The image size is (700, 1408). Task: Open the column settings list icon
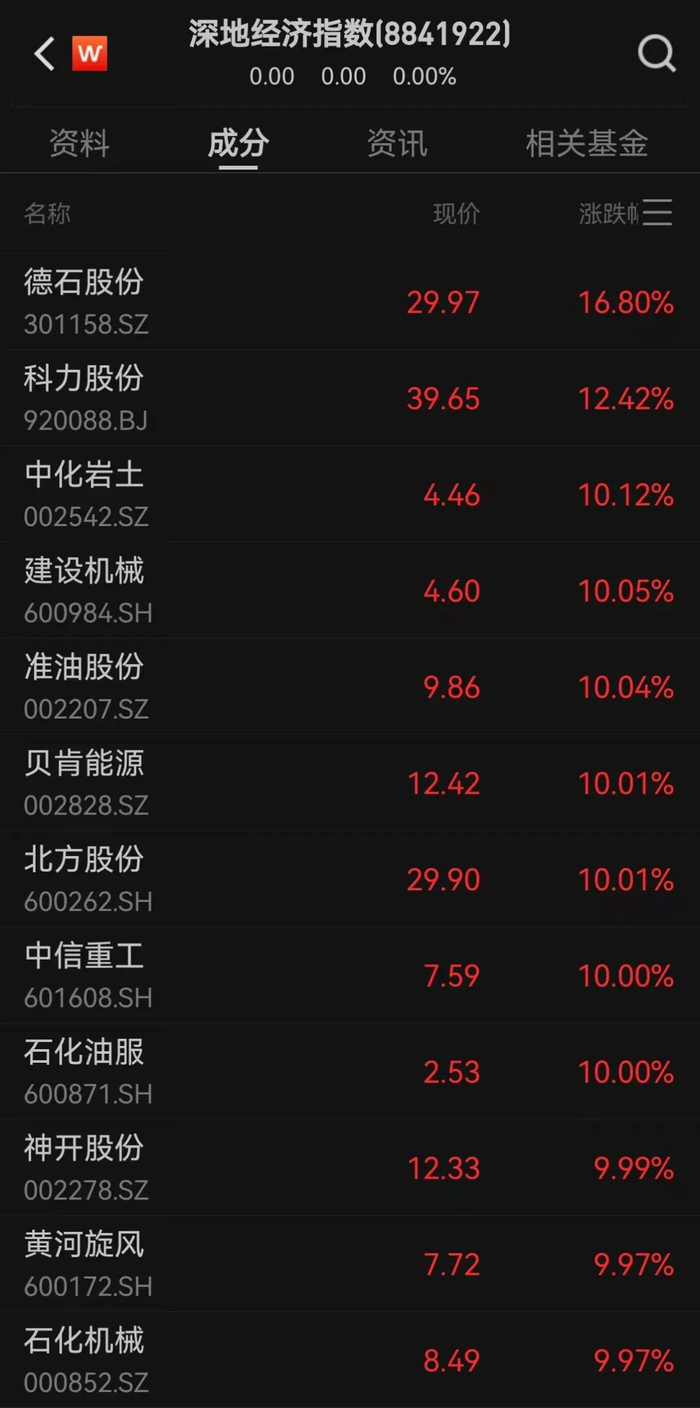click(x=658, y=213)
